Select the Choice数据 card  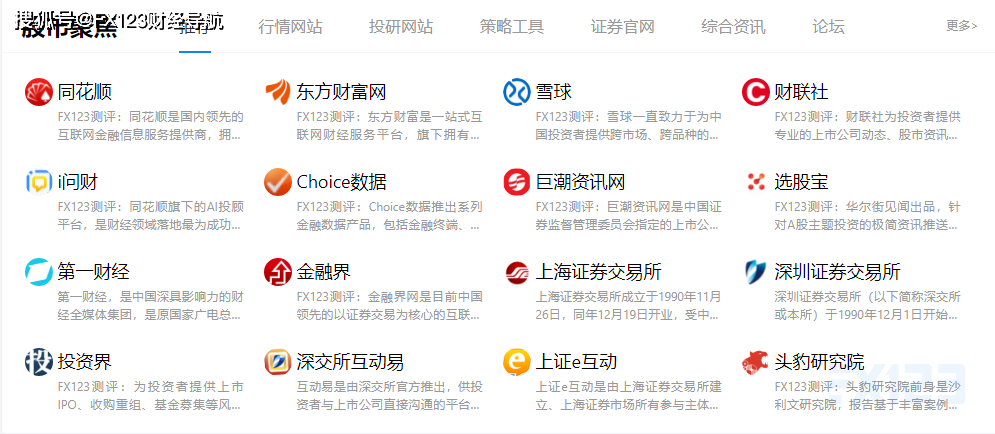point(341,182)
